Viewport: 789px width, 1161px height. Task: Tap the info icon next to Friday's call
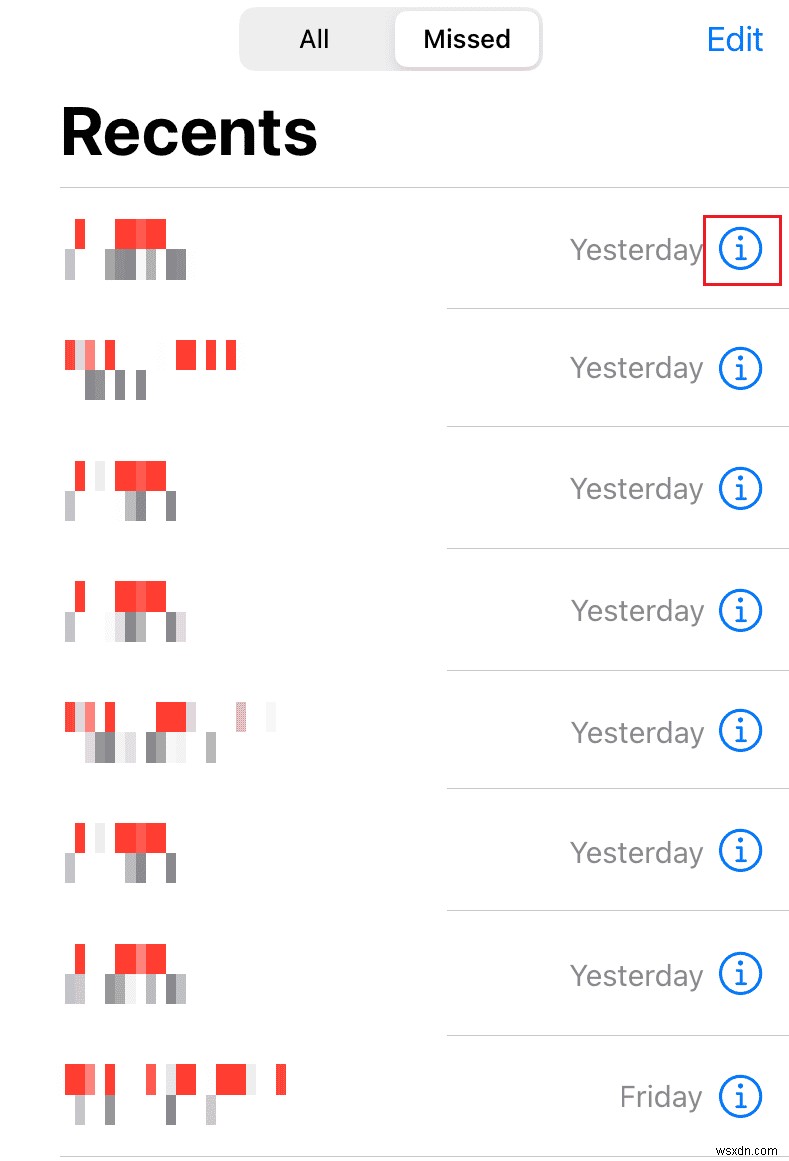click(741, 1096)
